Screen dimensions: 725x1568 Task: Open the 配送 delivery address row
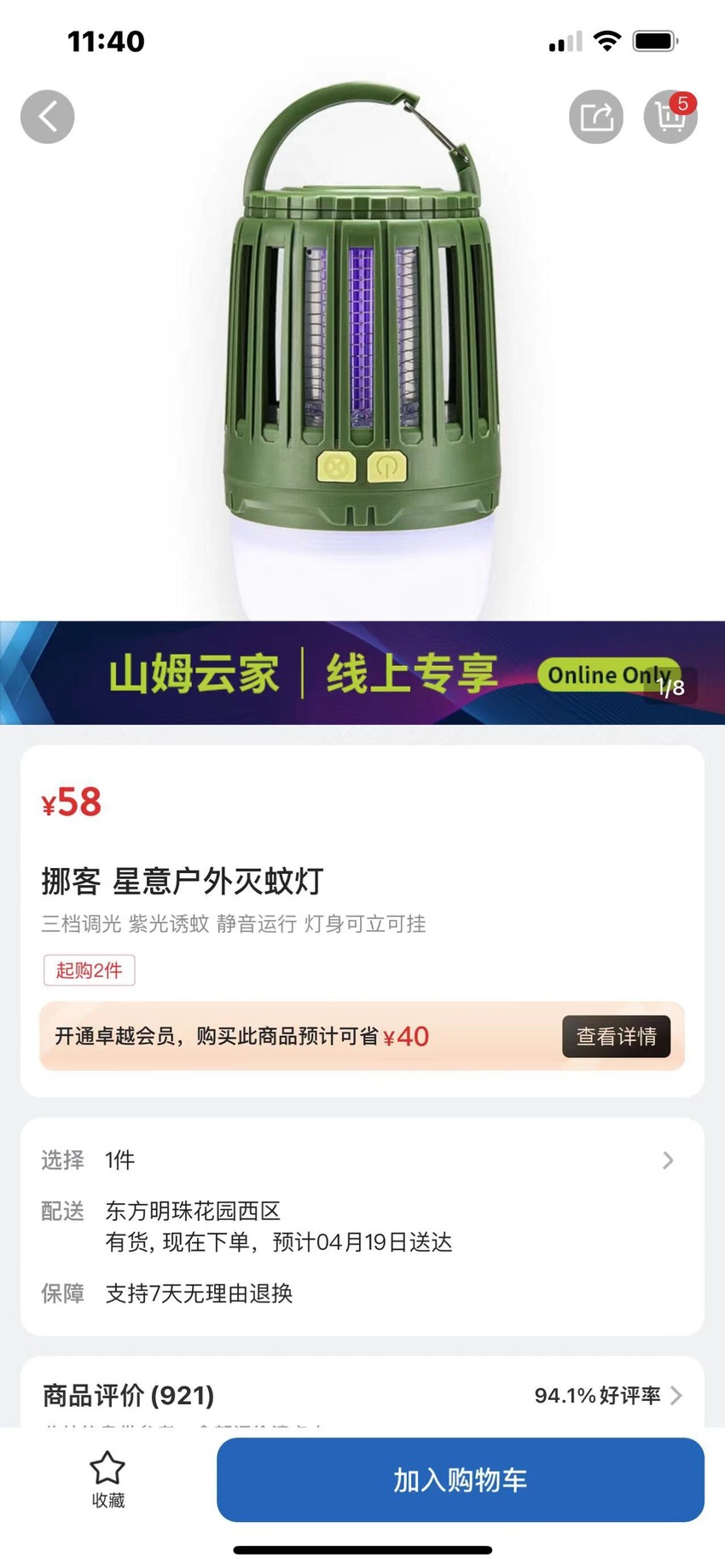click(362, 1226)
